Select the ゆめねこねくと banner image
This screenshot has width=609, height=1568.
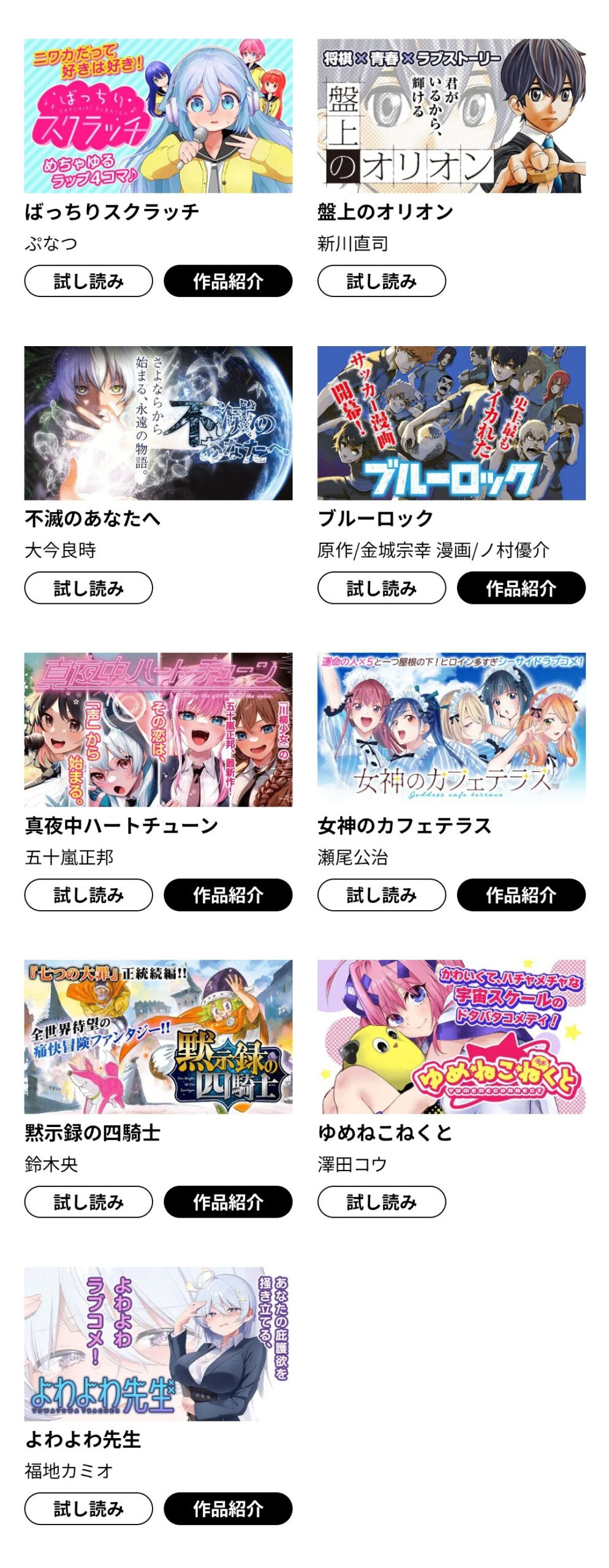click(451, 1036)
